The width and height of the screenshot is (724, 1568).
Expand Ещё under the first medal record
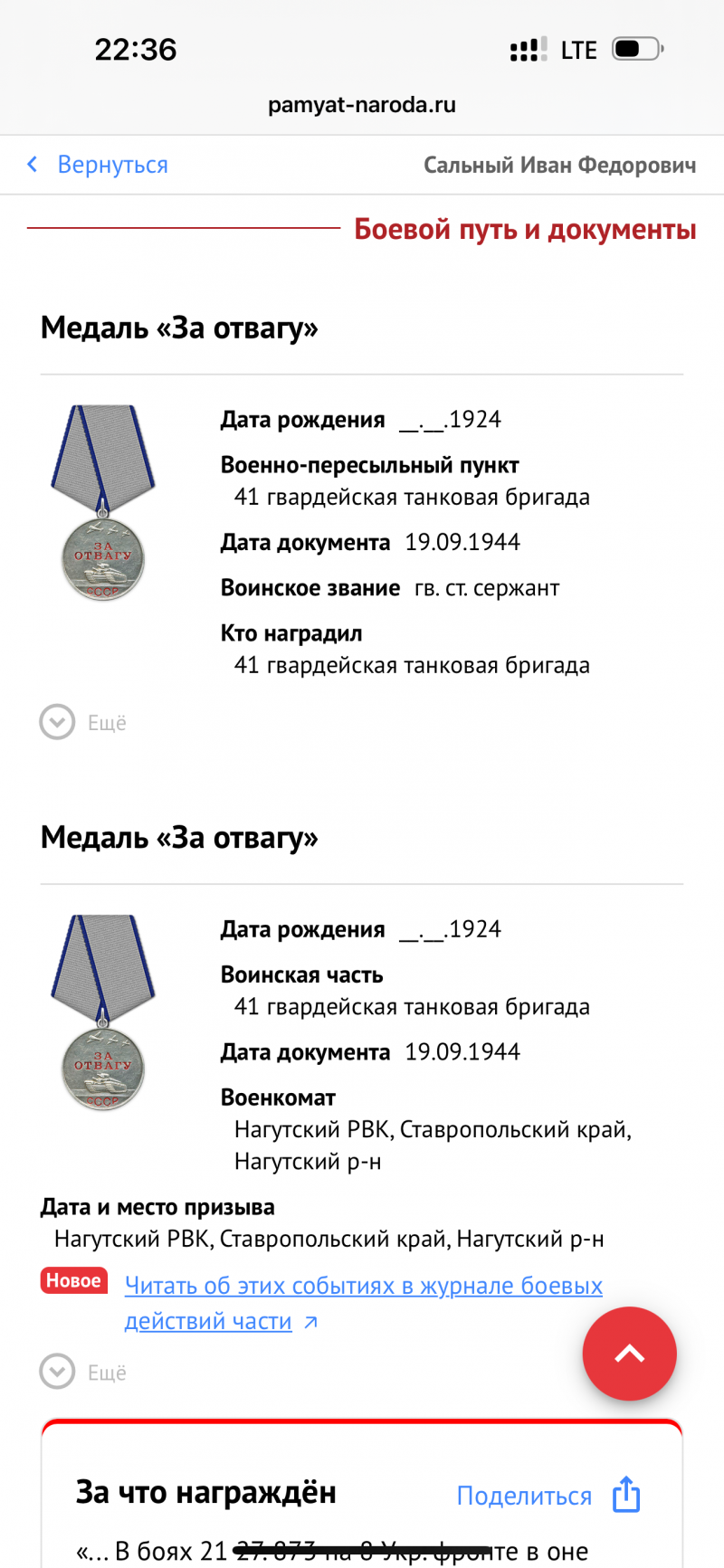(83, 722)
